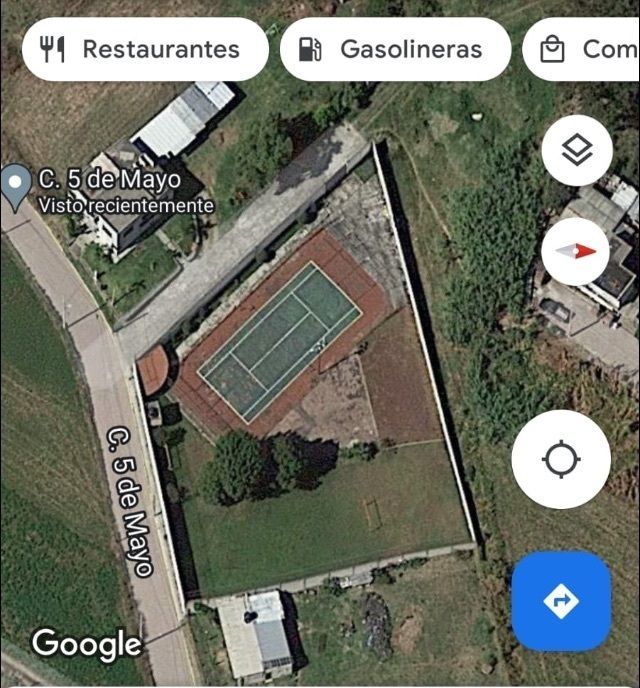
Task: Open the map layers selector
Action: (576, 151)
